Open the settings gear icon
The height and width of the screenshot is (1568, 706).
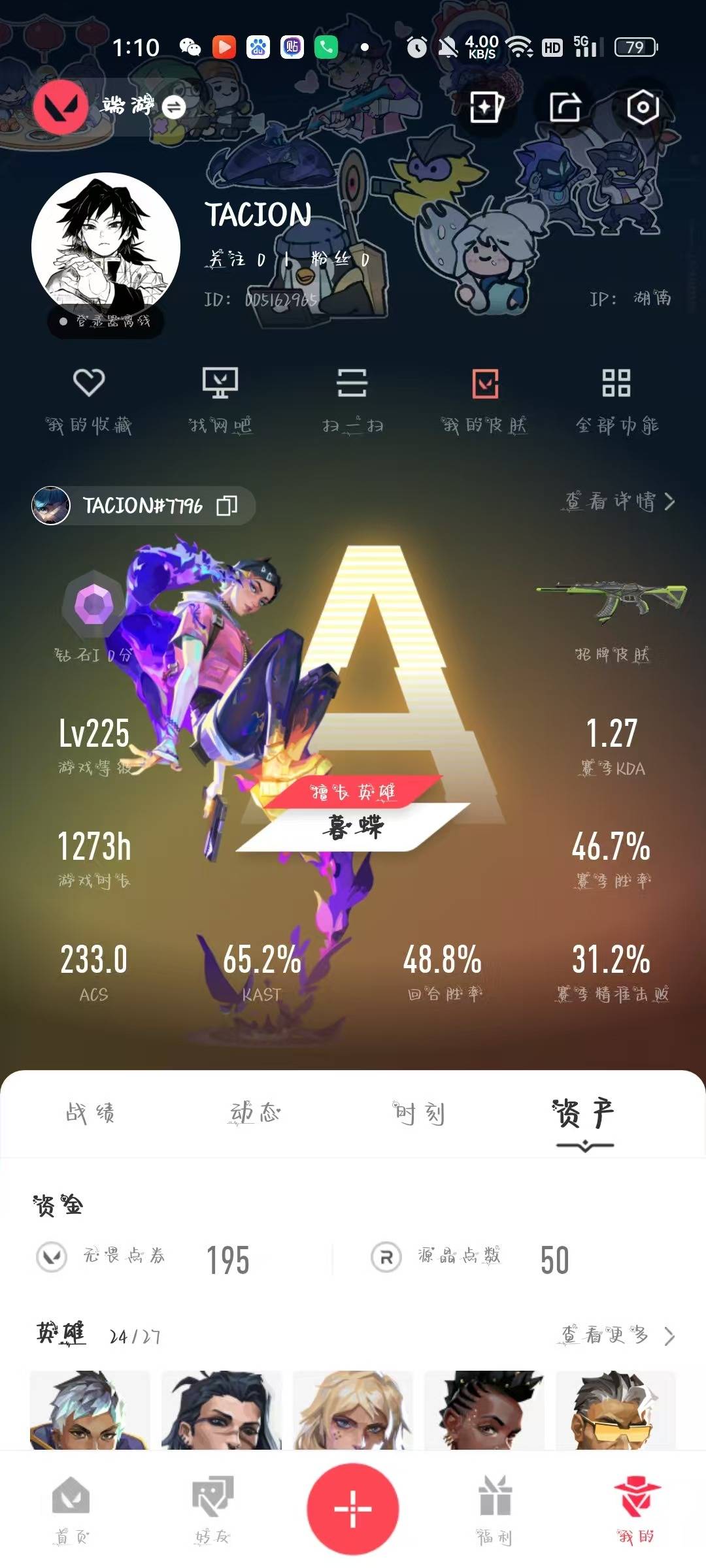pyautogui.click(x=643, y=106)
